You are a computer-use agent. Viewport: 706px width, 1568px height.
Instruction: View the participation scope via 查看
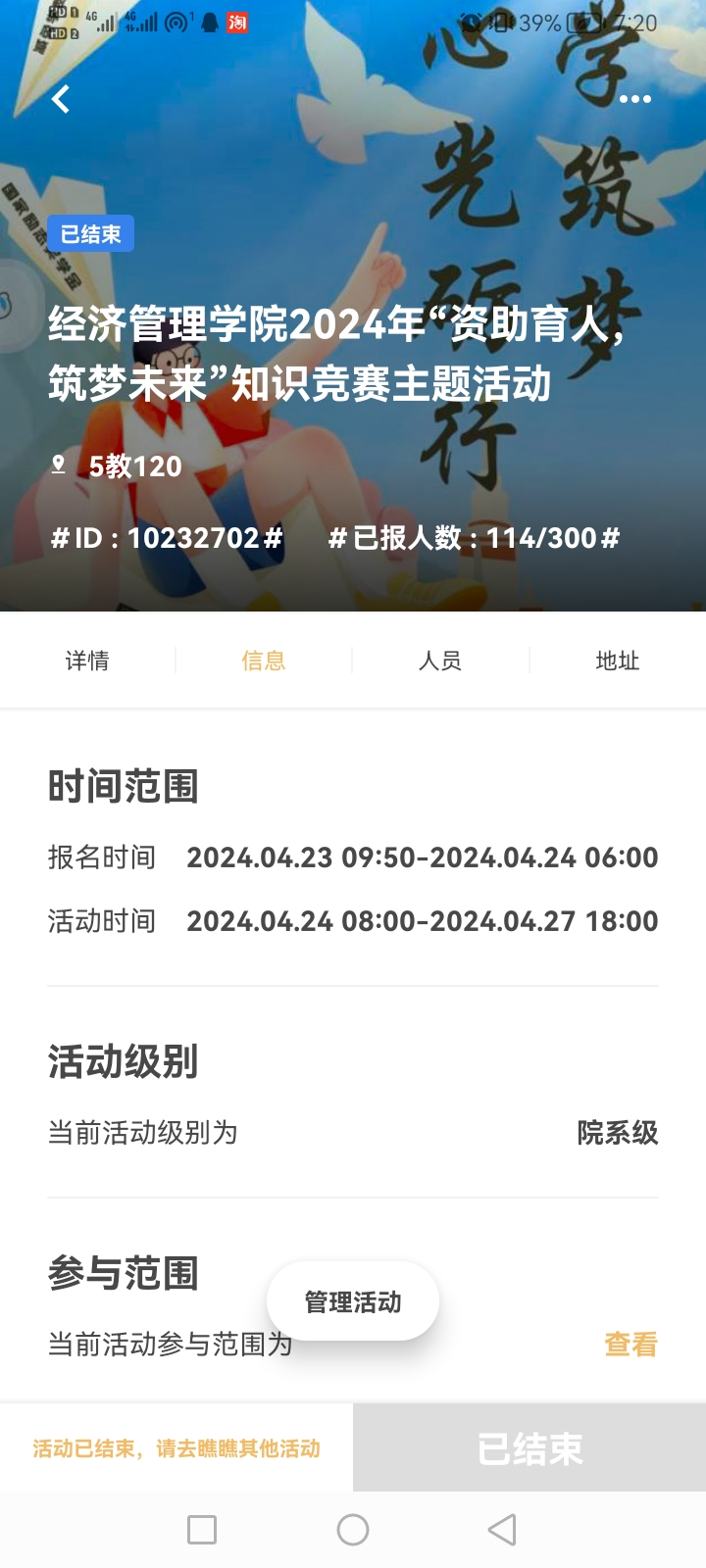click(630, 1345)
